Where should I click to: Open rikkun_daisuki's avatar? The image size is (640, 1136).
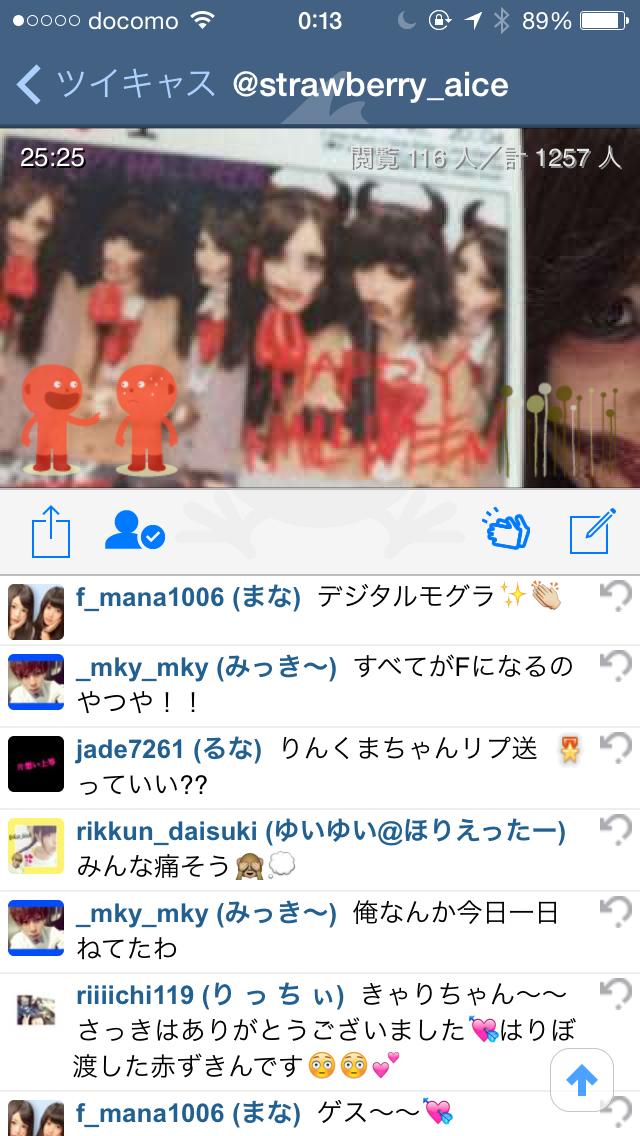pos(36,846)
